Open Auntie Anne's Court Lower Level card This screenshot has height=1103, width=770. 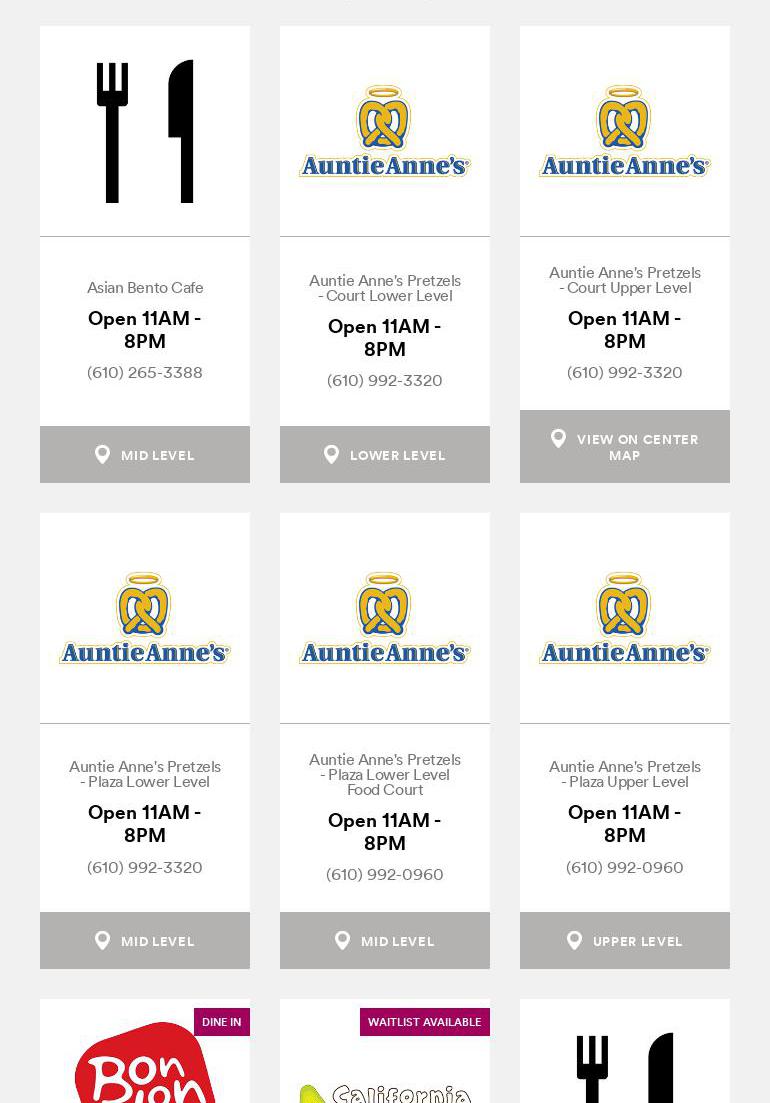(385, 288)
